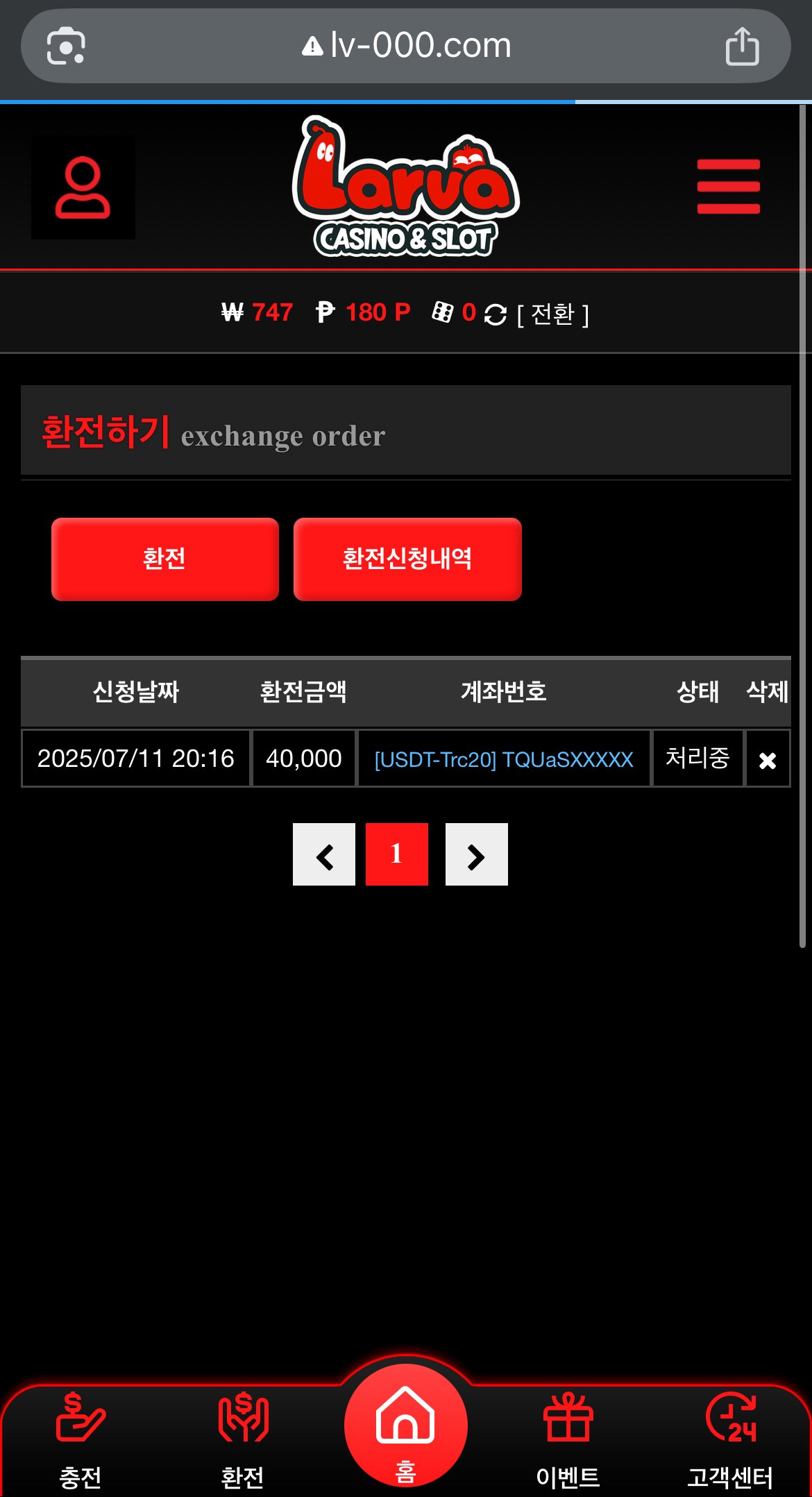Tap the lv-000.com address bar
Viewport: 812px width, 1497px height.
coord(407,46)
